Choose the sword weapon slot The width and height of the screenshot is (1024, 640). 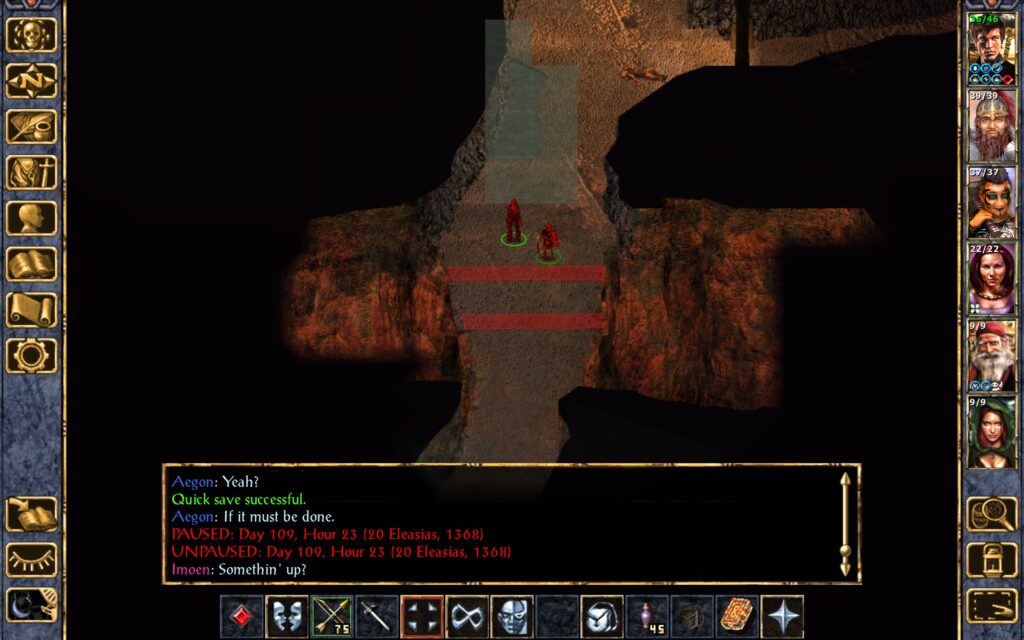click(x=377, y=617)
